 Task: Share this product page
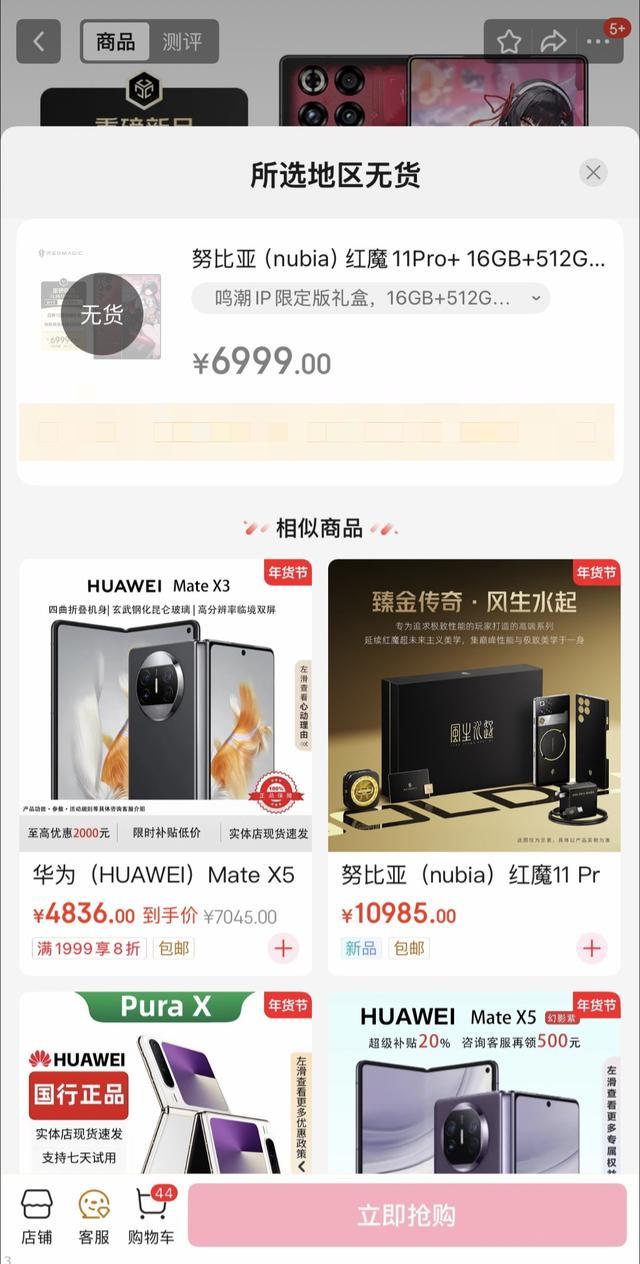[553, 42]
